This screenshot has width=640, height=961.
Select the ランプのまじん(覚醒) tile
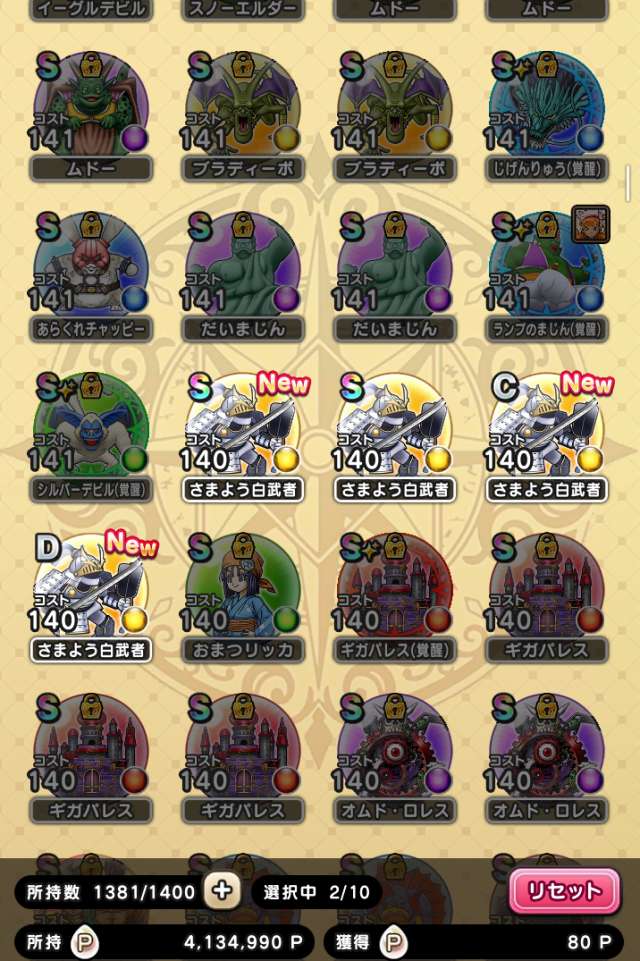pos(546,268)
